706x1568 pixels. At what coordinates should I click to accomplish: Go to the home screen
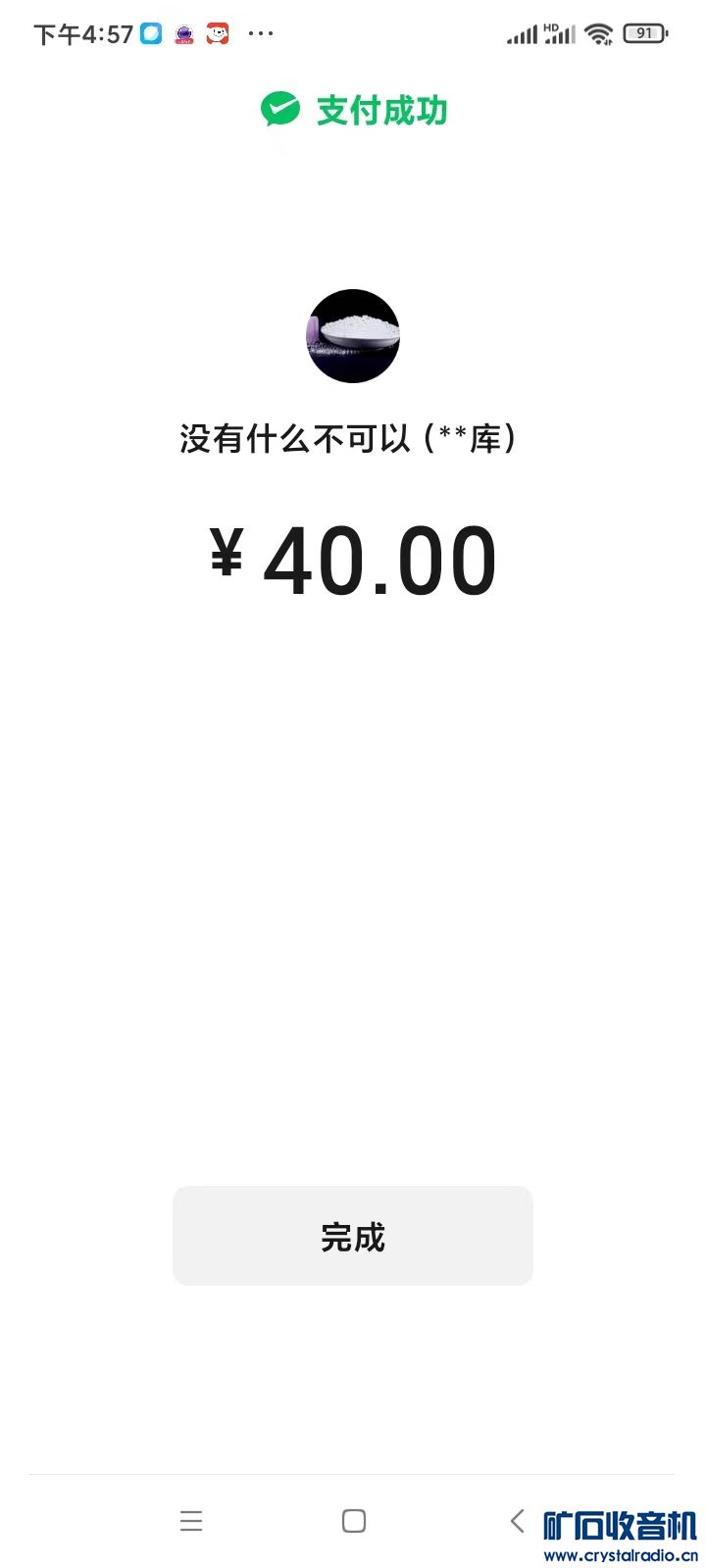(x=354, y=1521)
